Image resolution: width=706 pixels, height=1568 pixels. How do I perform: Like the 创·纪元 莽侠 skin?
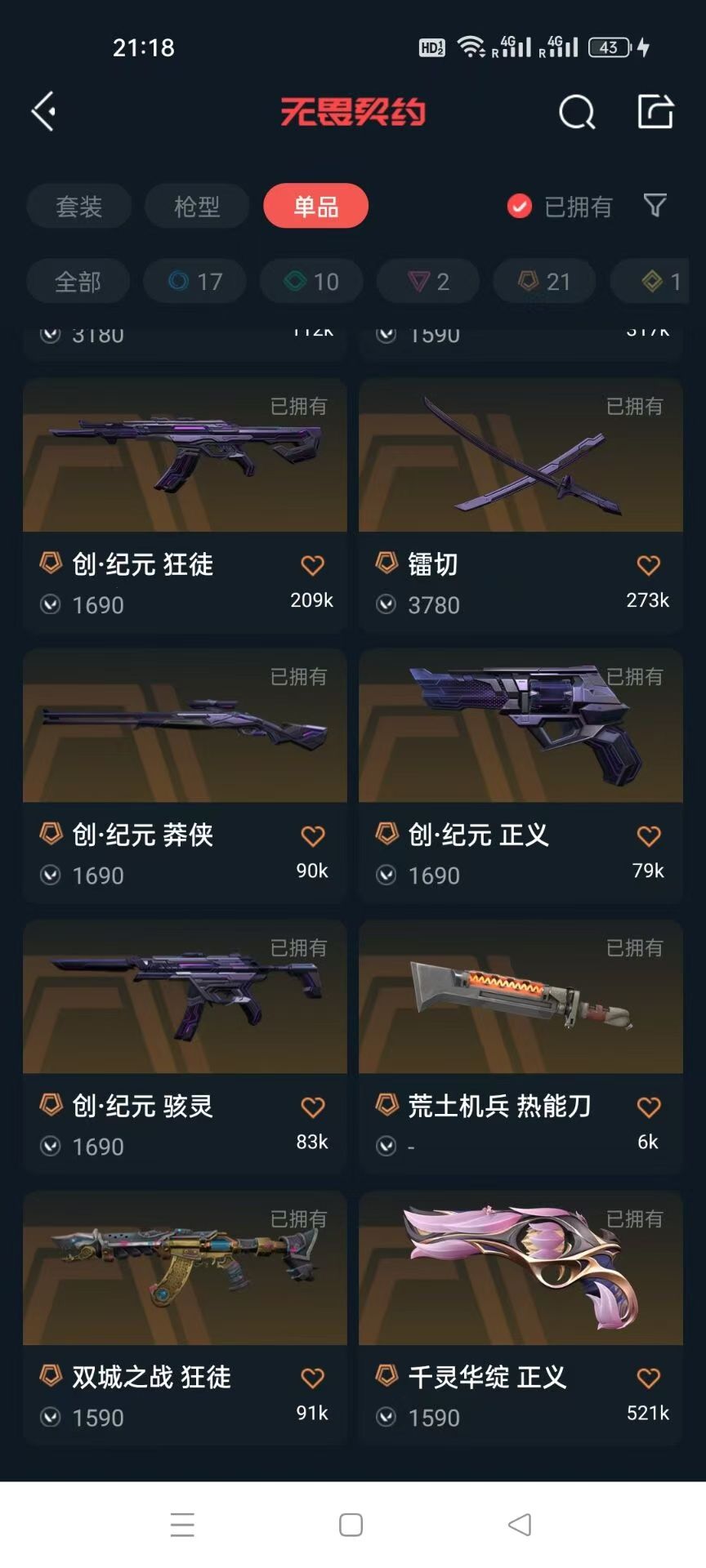click(x=313, y=836)
